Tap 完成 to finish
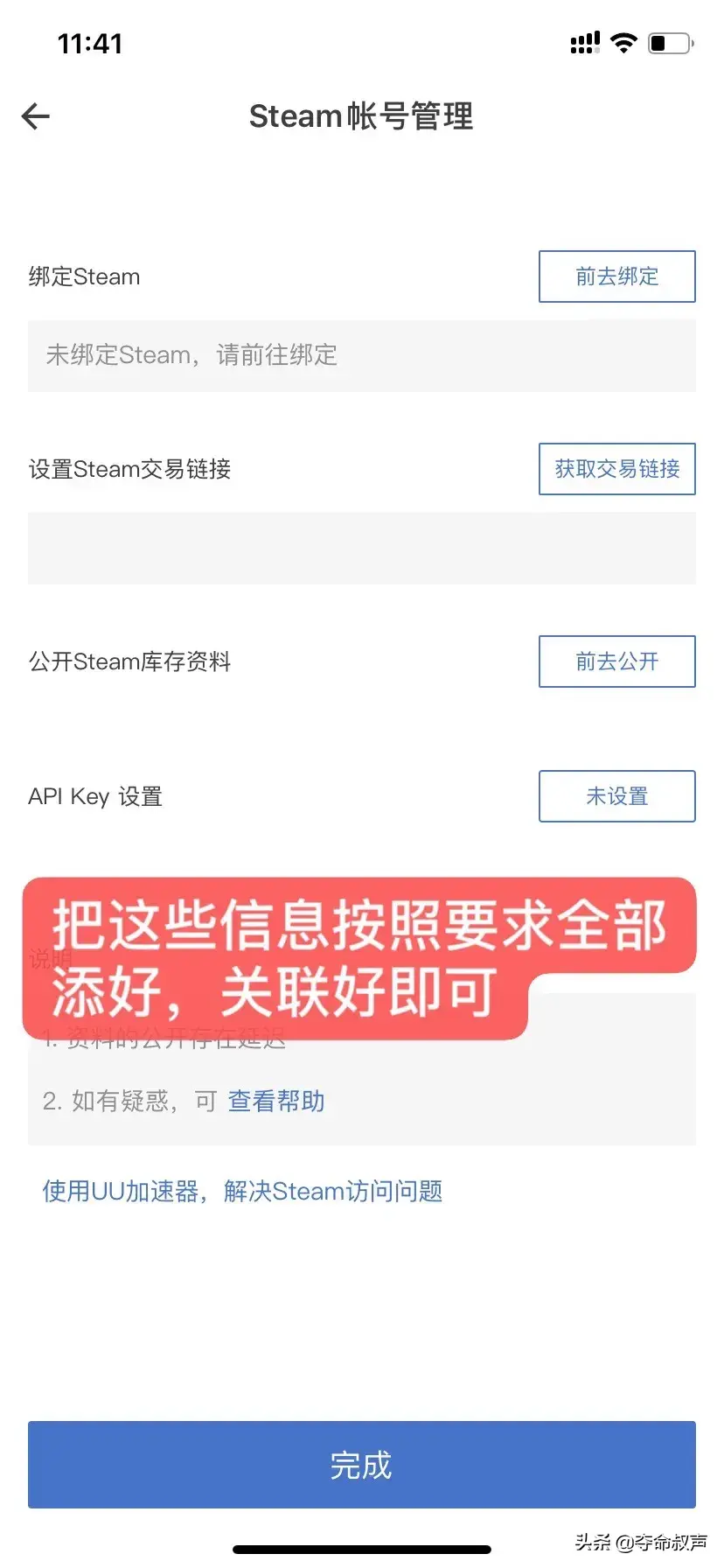Screen dimensions: 724x1568 click(x=361, y=1465)
